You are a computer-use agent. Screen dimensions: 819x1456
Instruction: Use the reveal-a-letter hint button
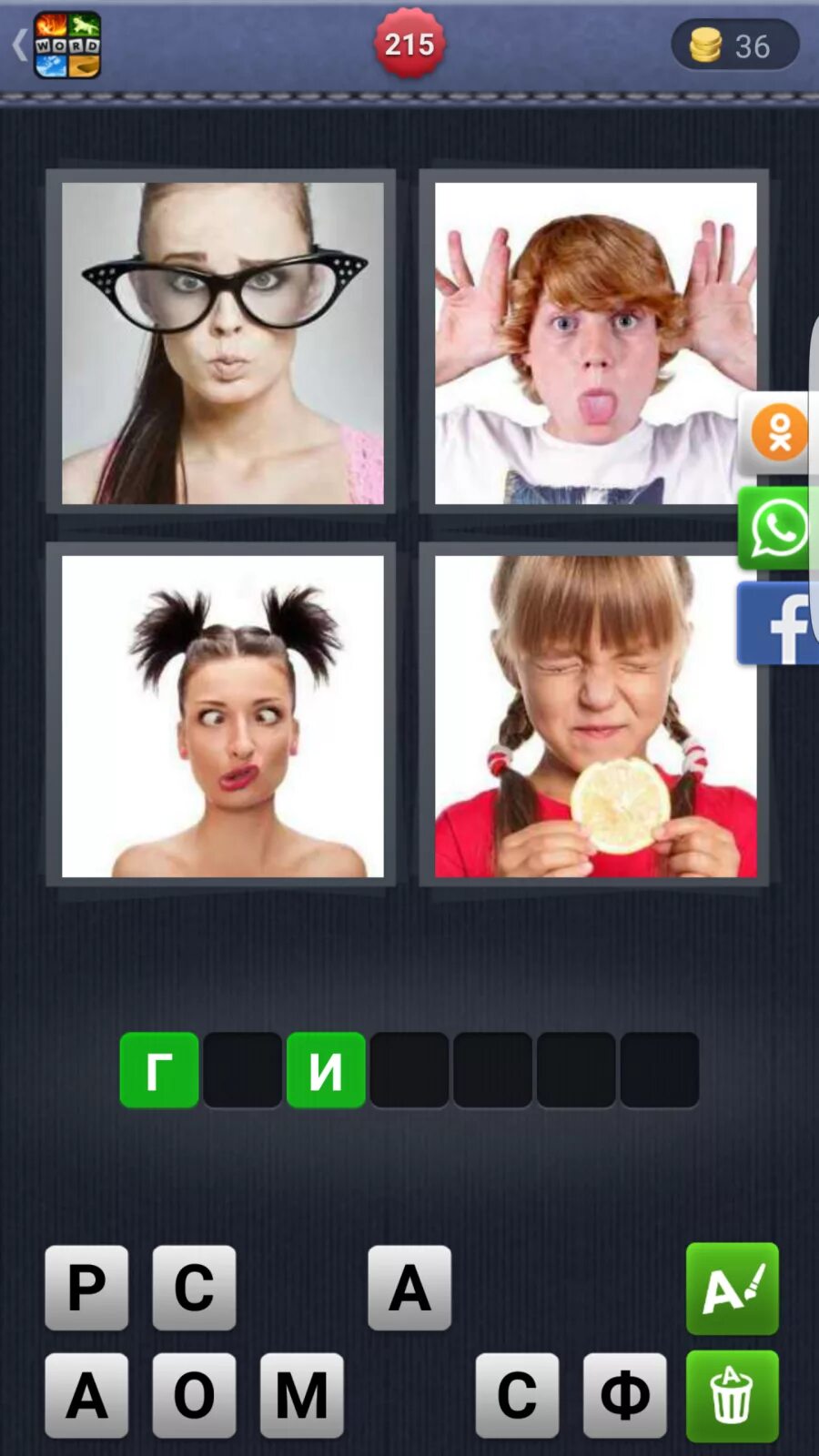click(x=733, y=1289)
